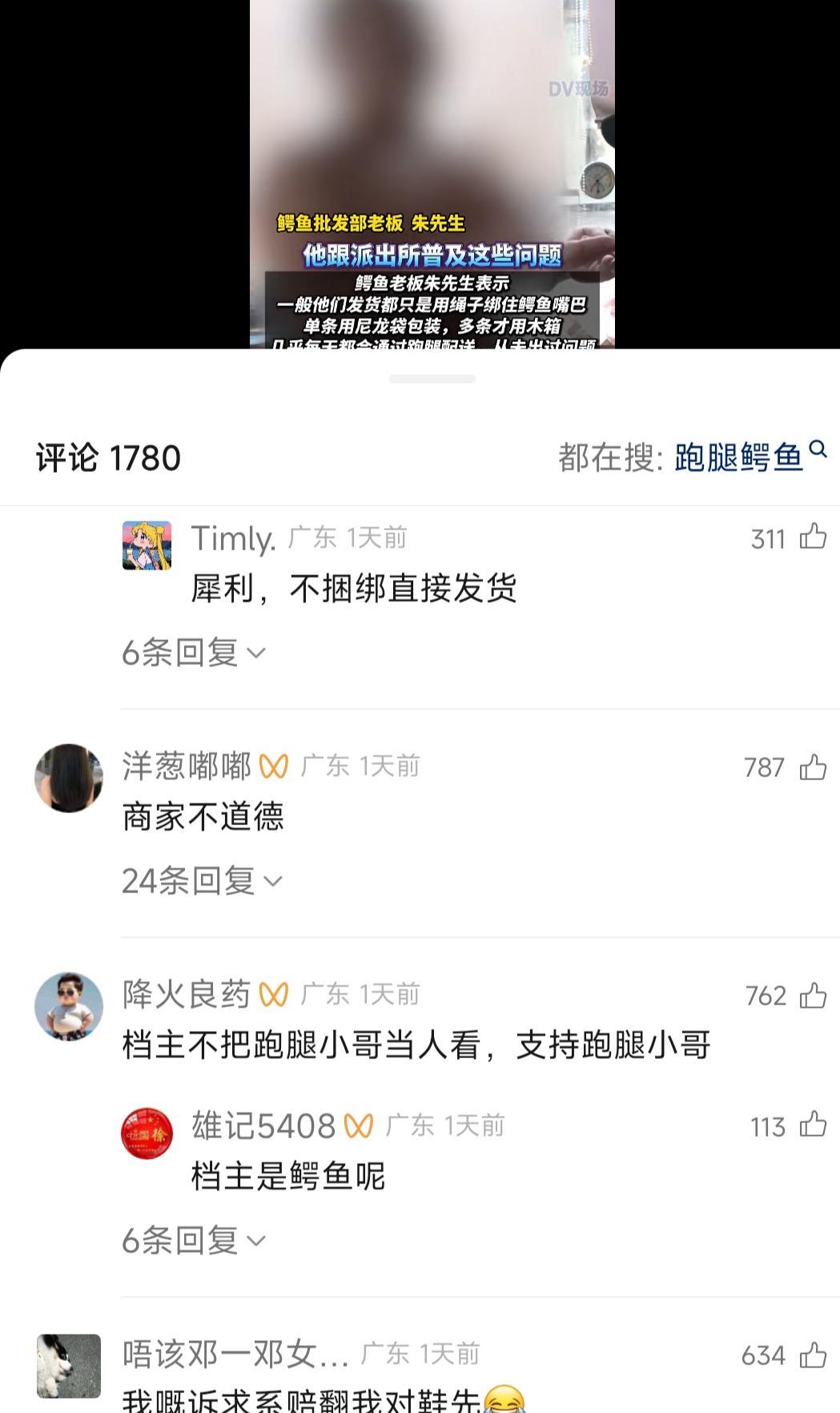Expand 24条回复 under 洋葱嘟嘟's comment

pyautogui.click(x=202, y=881)
